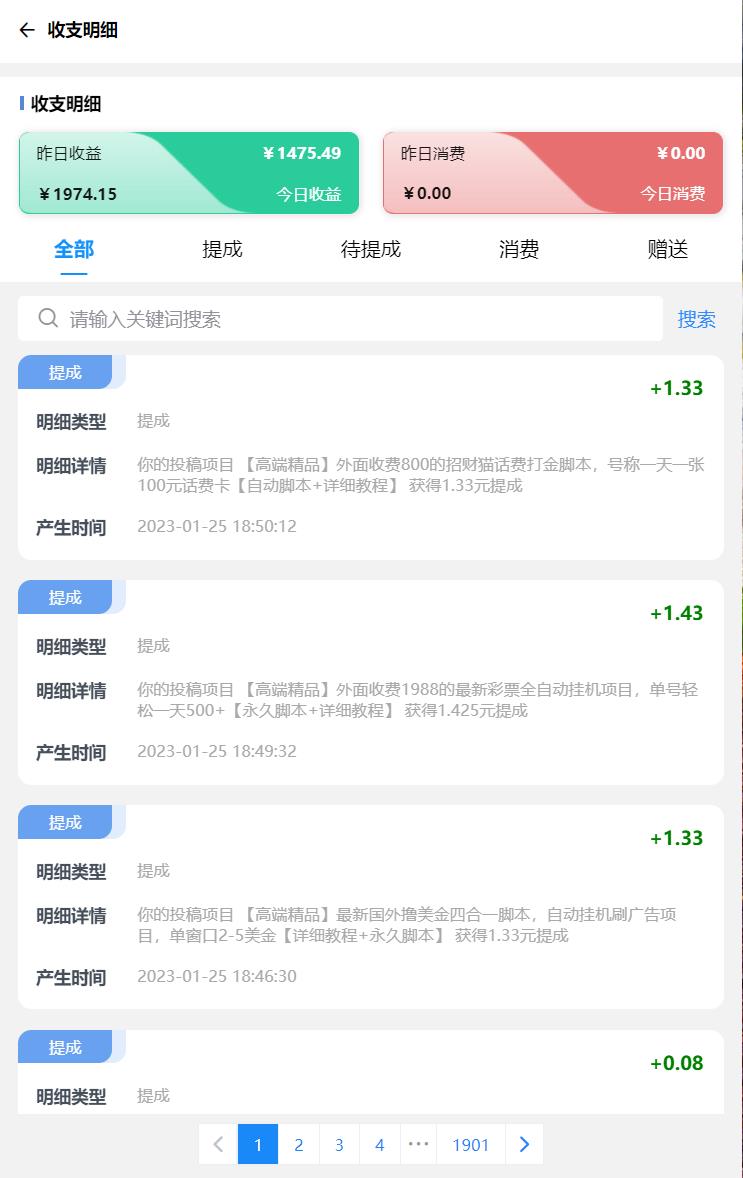Go to page 4
This screenshot has width=743, height=1178.
379,1145
